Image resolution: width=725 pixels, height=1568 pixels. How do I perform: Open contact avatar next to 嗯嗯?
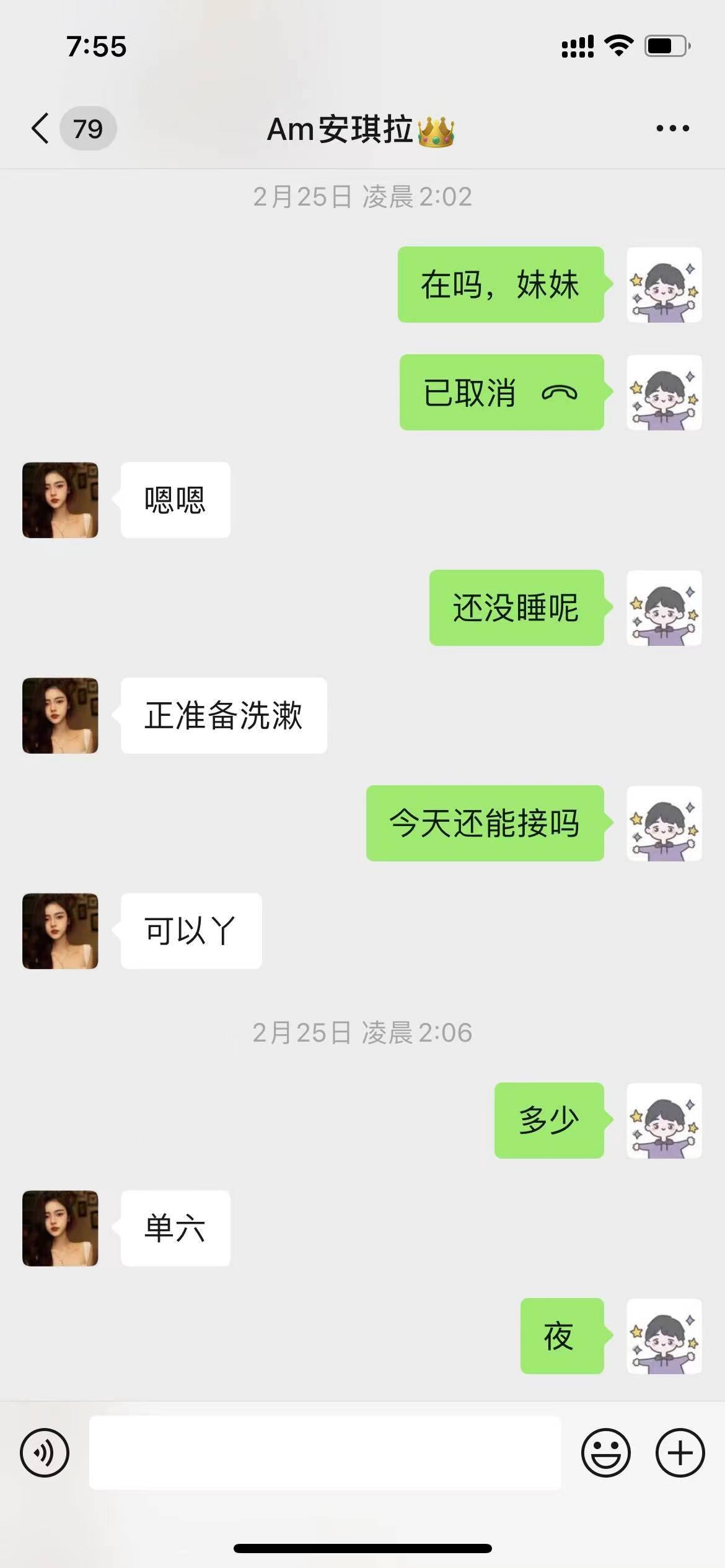60,500
